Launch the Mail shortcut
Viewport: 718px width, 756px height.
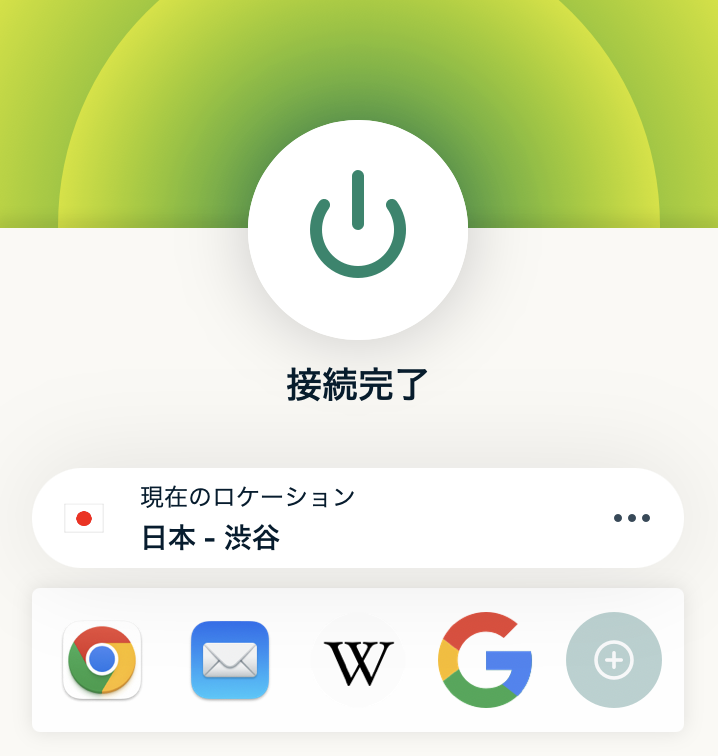coord(230,660)
